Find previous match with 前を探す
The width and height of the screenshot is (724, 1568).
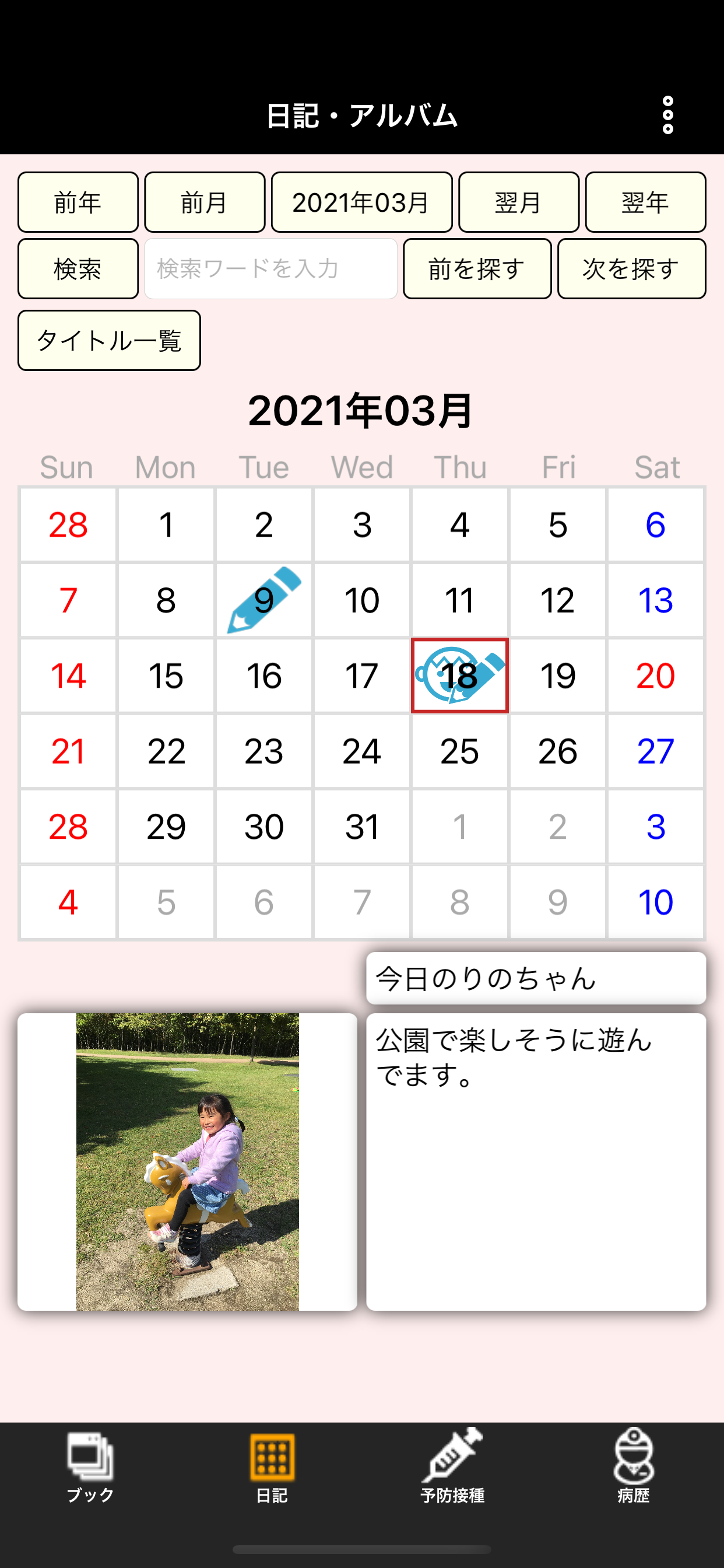pos(477,268)
